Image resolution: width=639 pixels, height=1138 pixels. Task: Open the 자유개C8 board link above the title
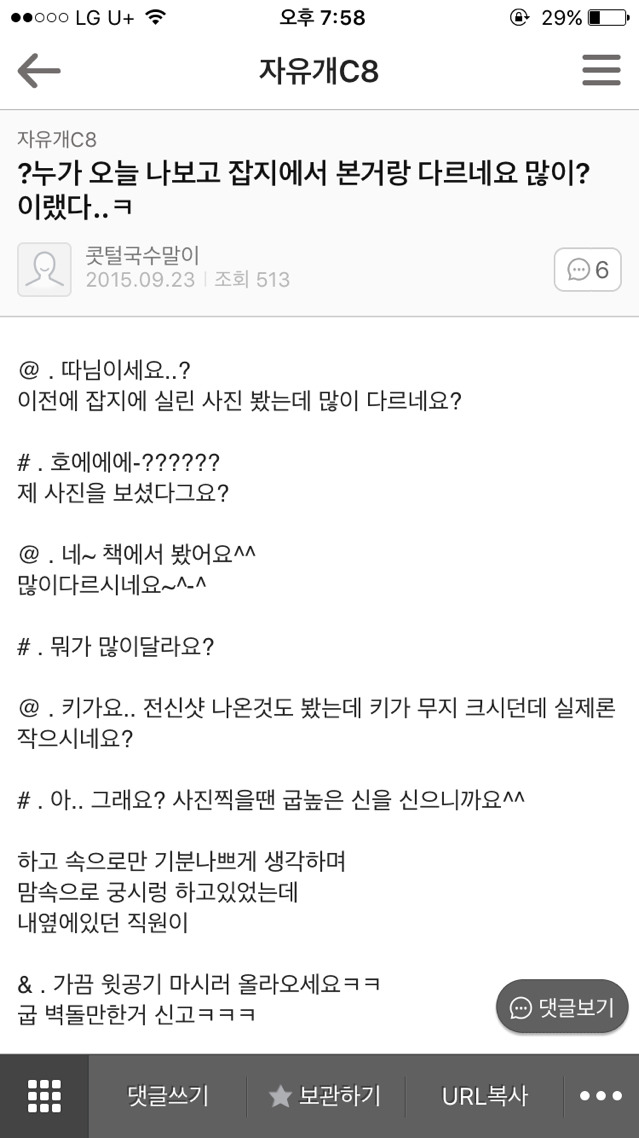click(57, 139)
